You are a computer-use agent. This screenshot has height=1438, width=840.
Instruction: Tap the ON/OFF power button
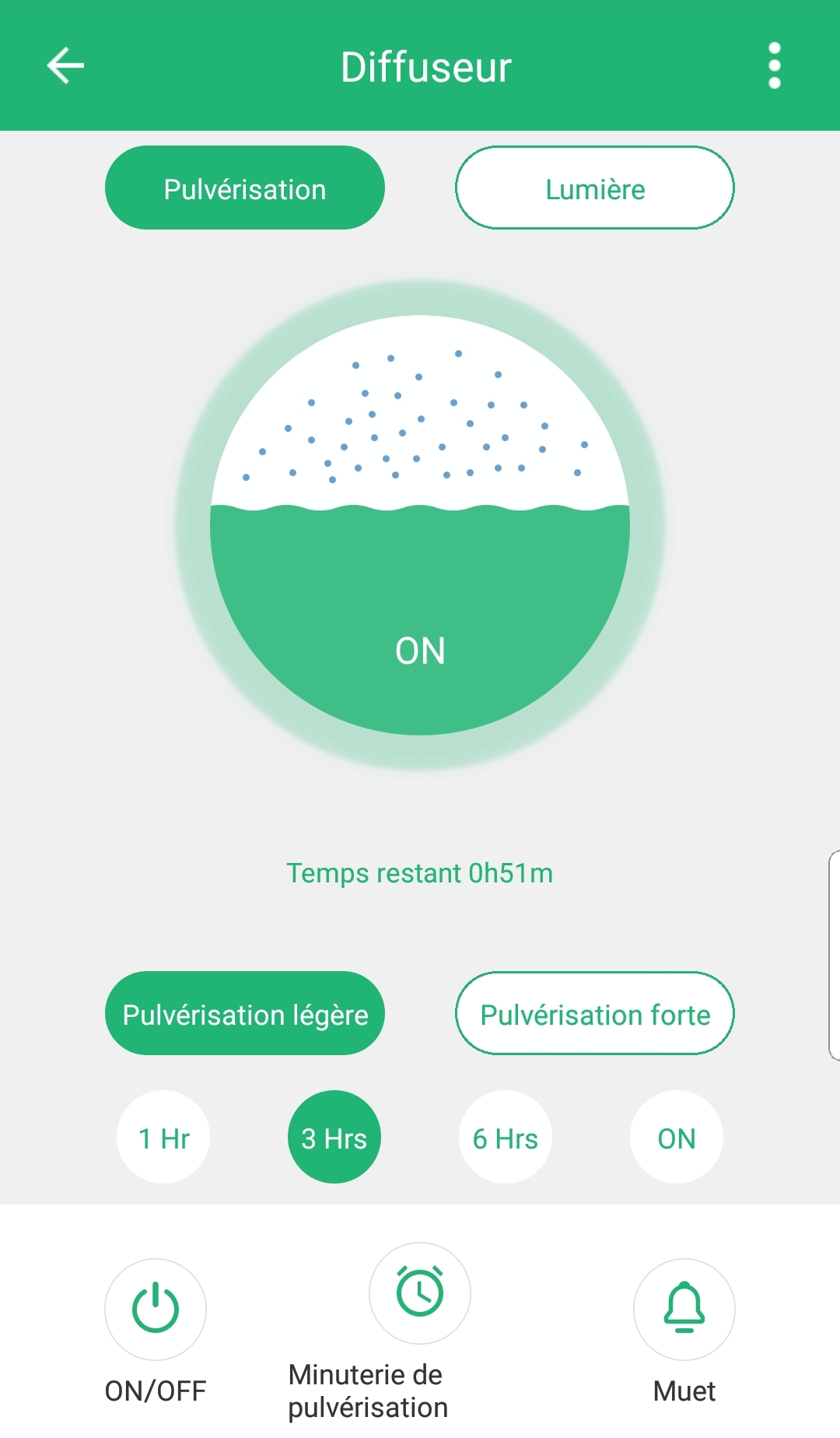[x=156, y=1309]
